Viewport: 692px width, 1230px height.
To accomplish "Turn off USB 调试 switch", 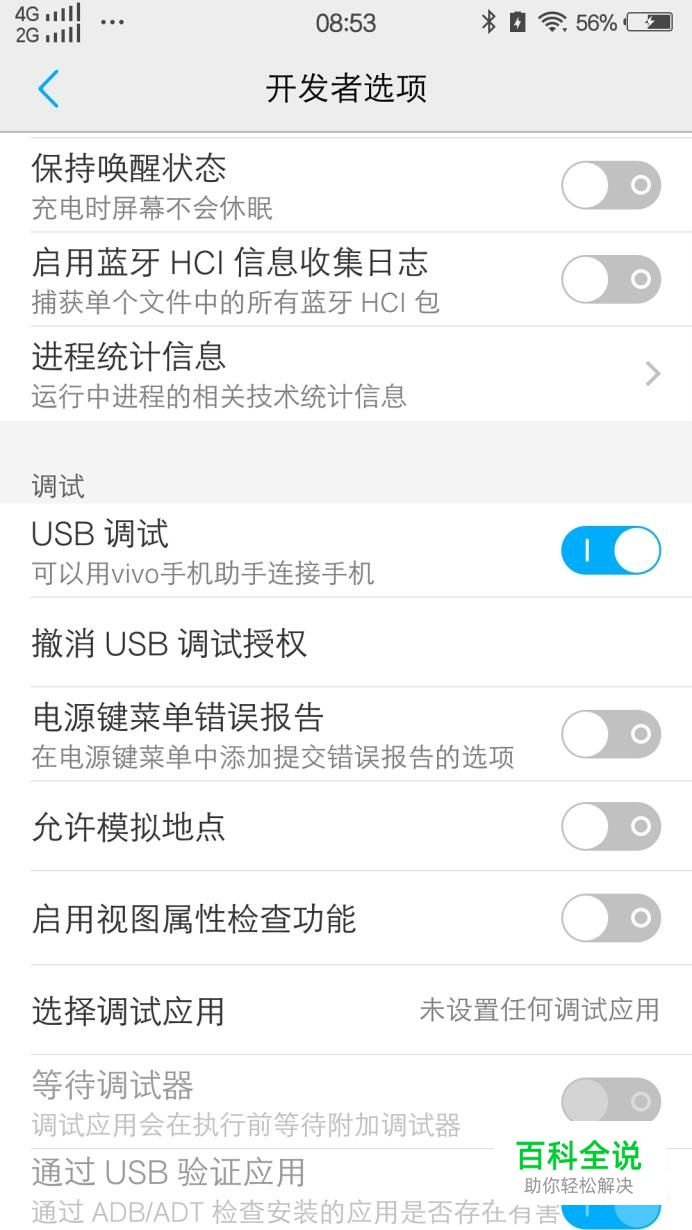I will click(610, 550).
